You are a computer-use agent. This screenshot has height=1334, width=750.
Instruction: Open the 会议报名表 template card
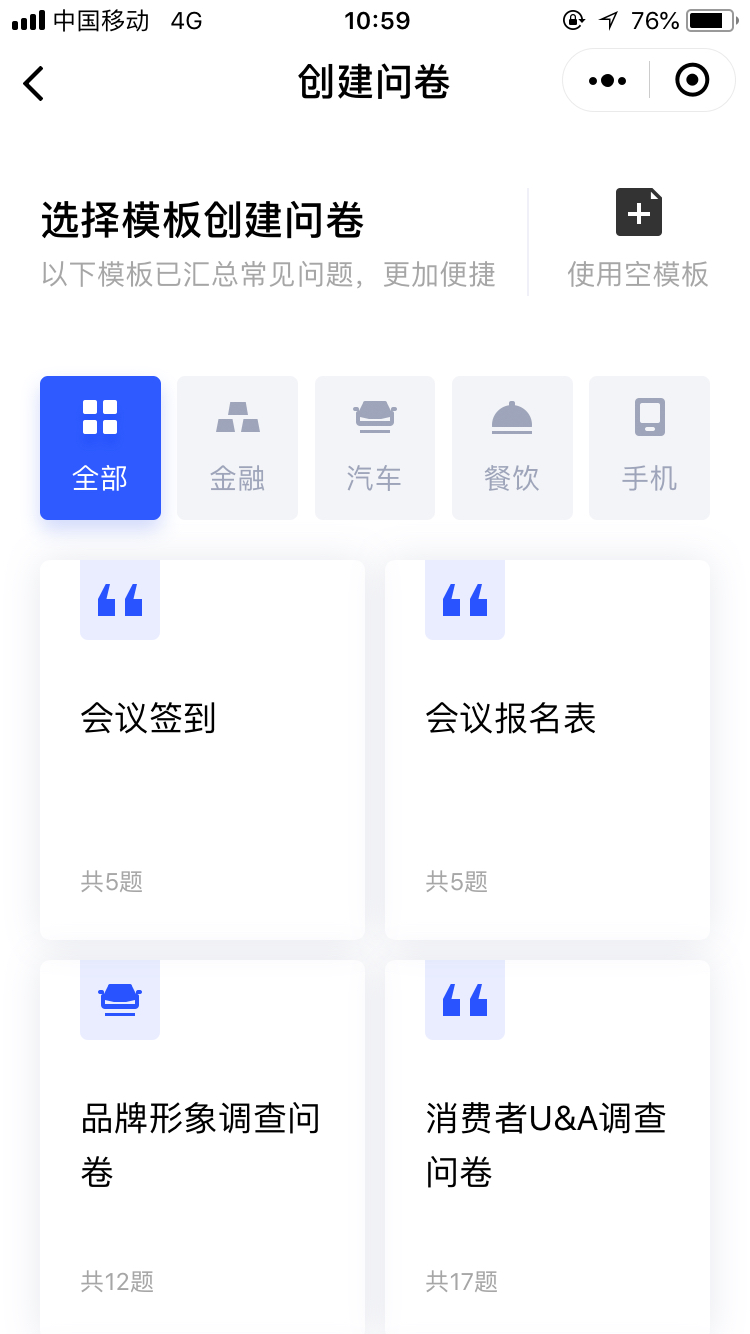click(x=547, y=750)
